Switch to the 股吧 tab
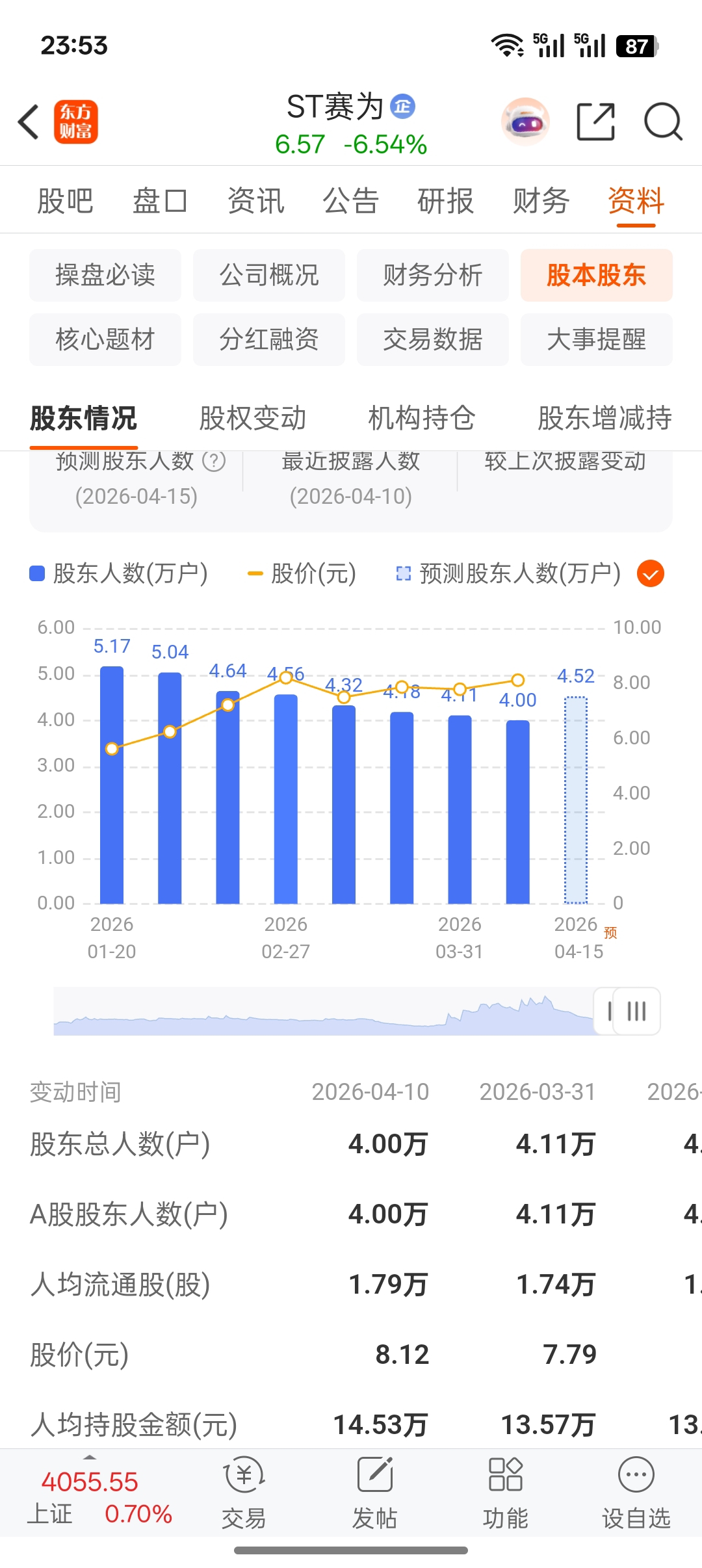The image size is (702, 1568). tap(65, 200)
